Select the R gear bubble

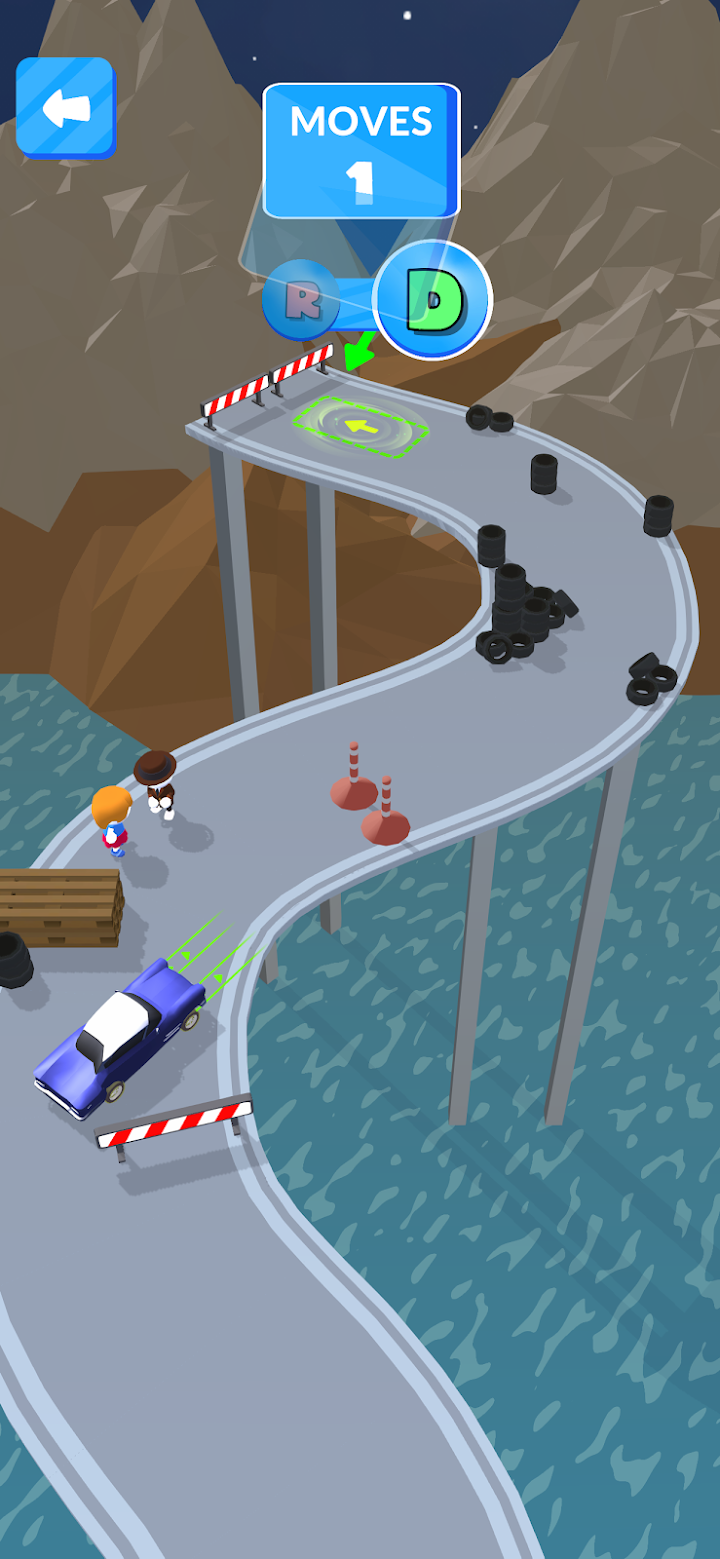[301, 300]
